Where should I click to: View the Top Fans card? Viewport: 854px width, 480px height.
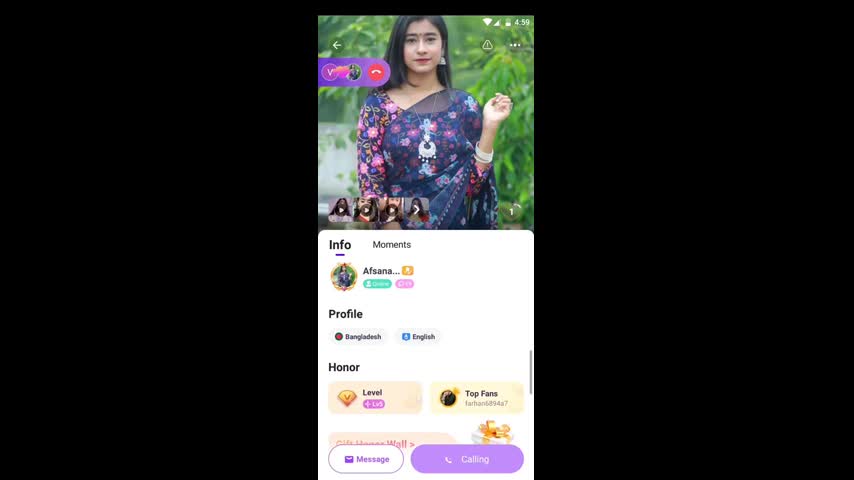point(477,397)
